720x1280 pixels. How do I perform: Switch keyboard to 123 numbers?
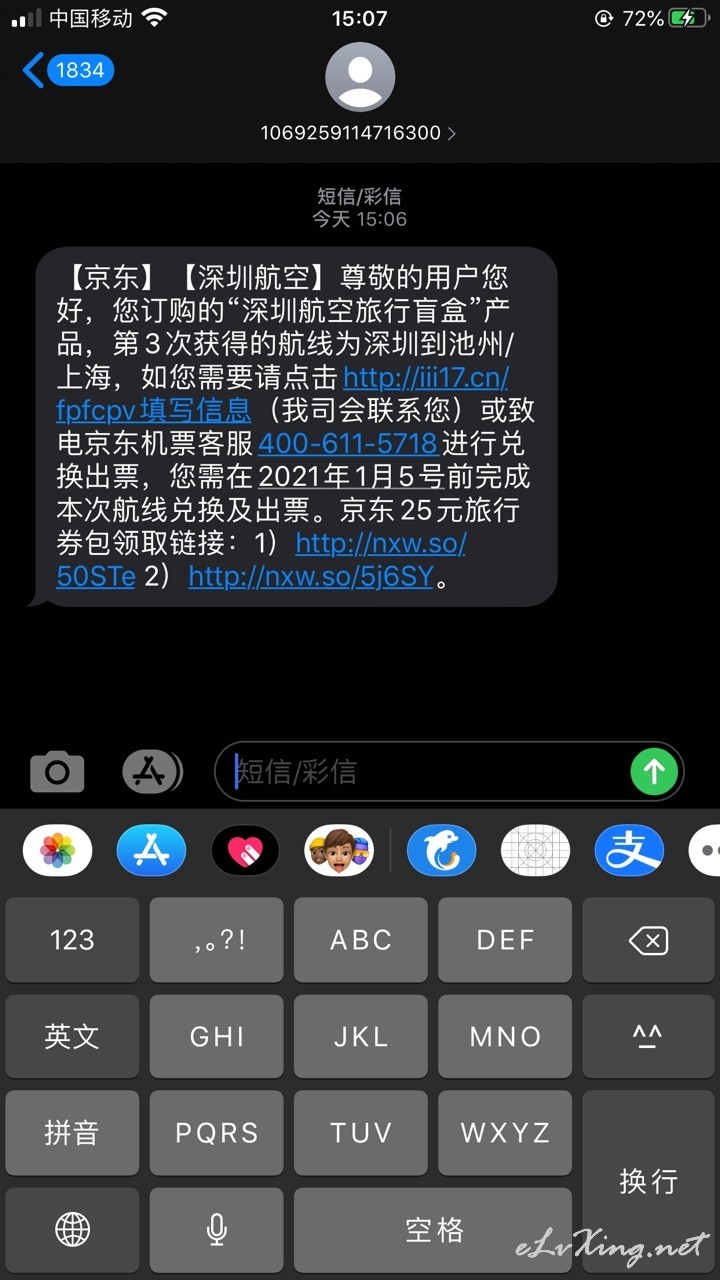[x=72, y=940]
